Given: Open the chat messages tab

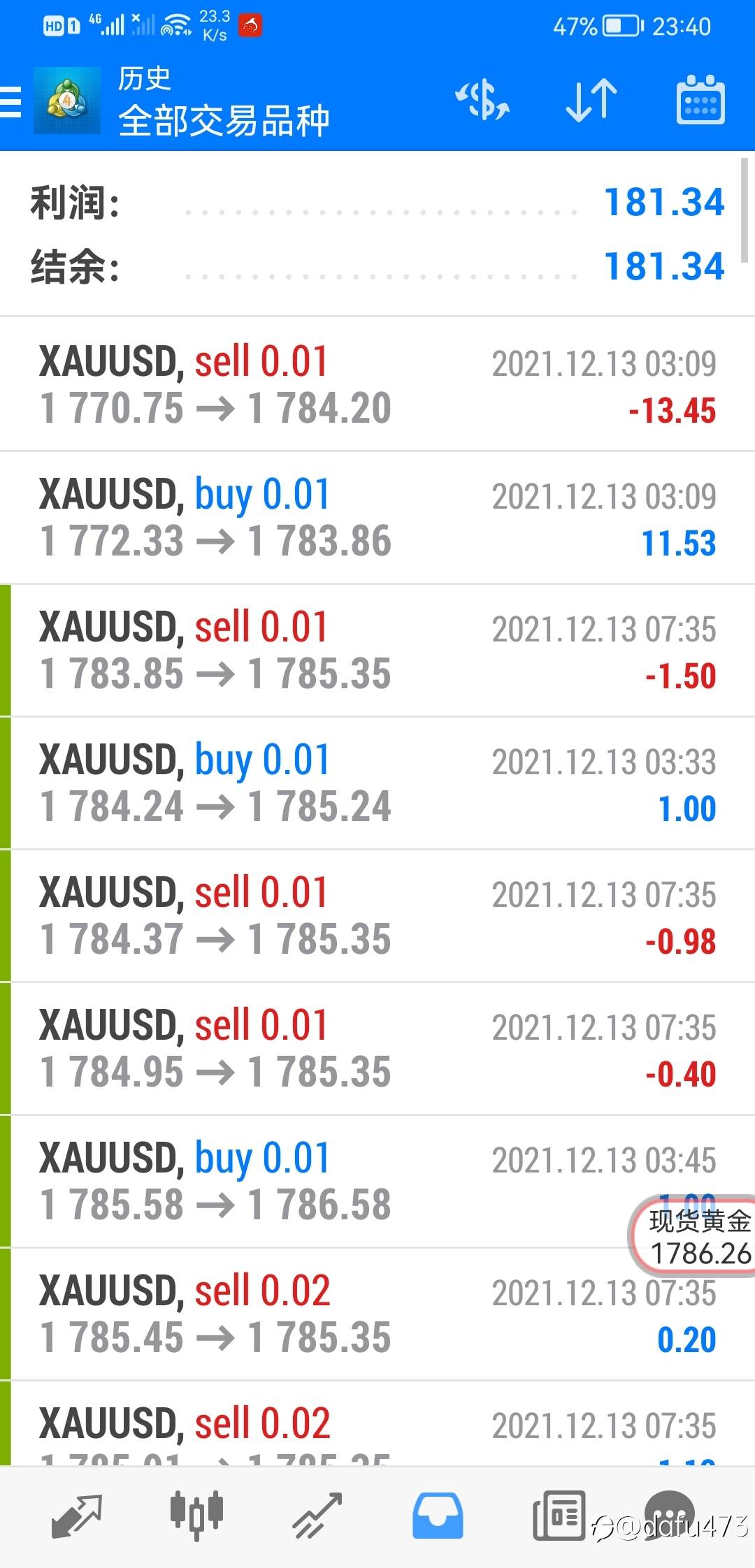Looking at the screenshot, I should pyautogui.click(x=669, y=1513).
